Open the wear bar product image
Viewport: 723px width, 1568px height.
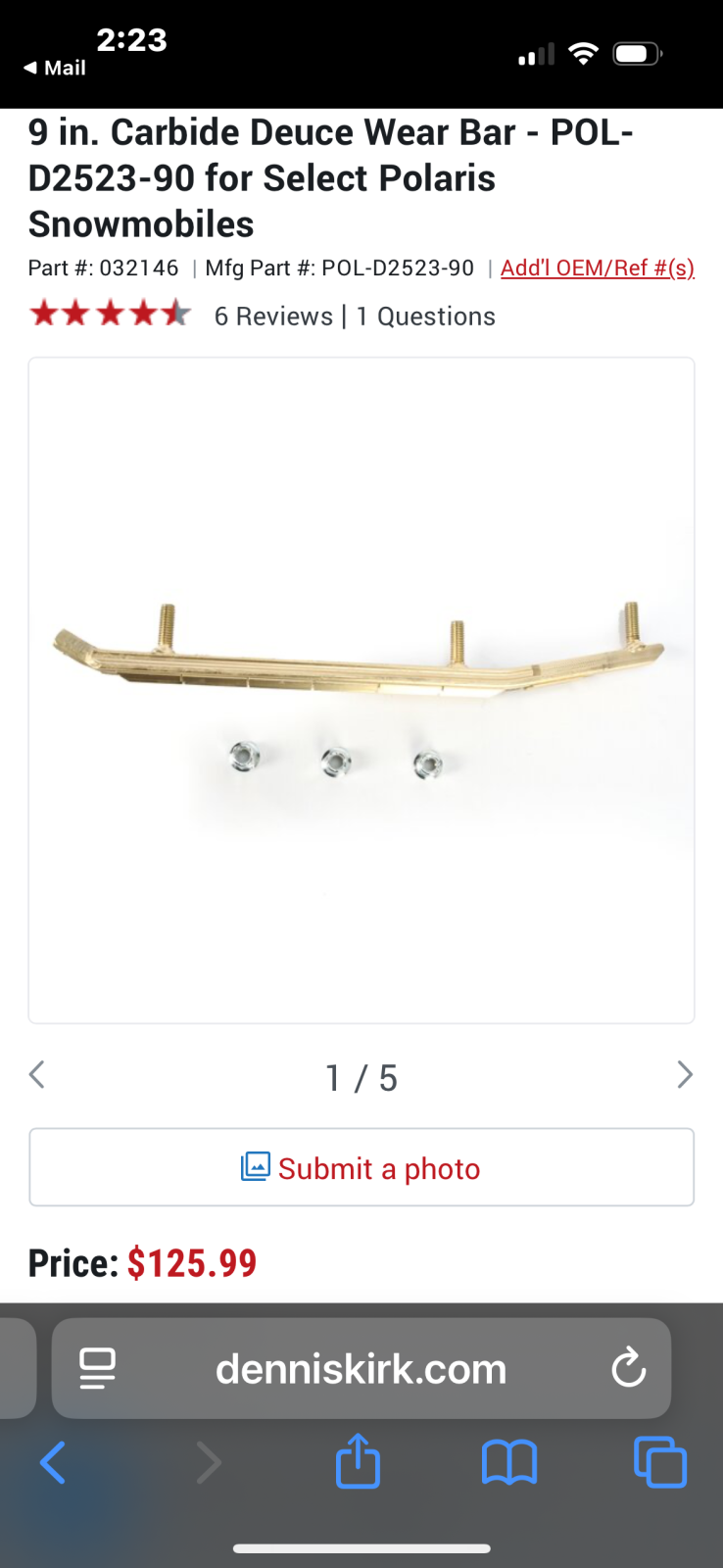point(361,690)
